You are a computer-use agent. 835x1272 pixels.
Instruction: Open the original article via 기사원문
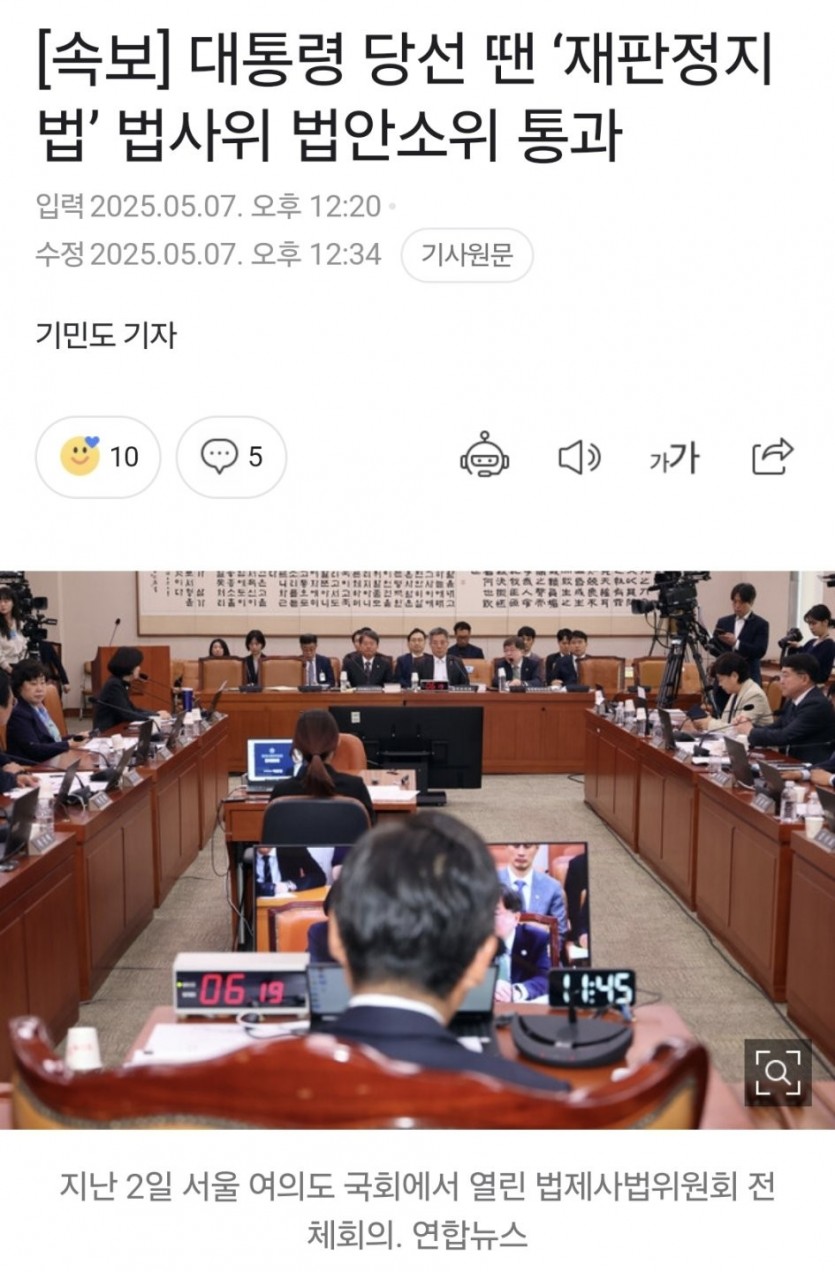click(x=466, y=255)
